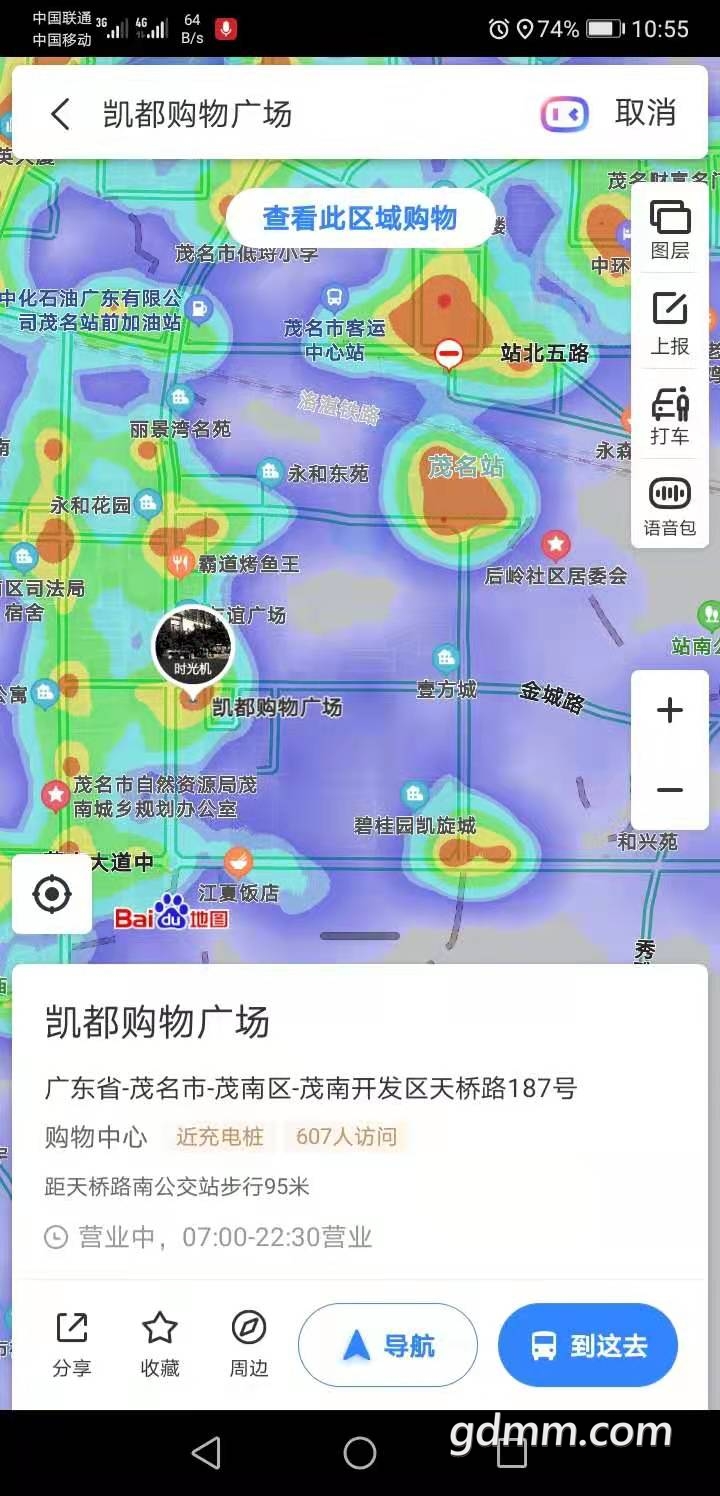720x1496 pixels.
Task: Tap 取消 to cancel the search
Action: coord(645,113)
